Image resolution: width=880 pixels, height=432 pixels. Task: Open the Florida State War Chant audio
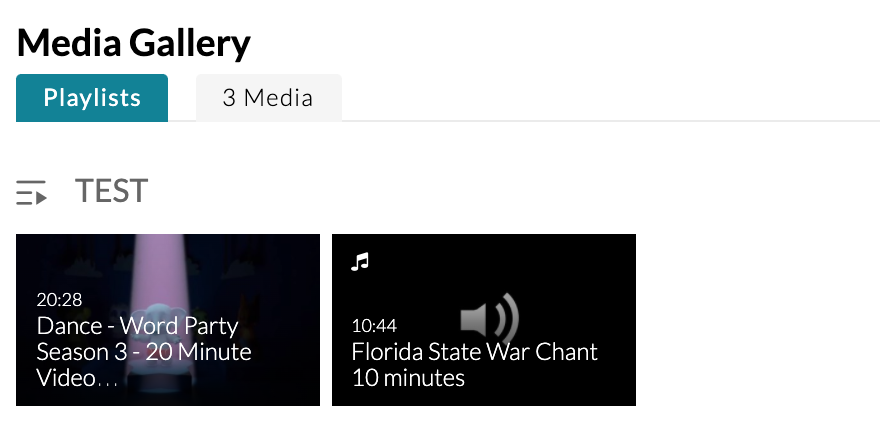click(x=483, y=320)
